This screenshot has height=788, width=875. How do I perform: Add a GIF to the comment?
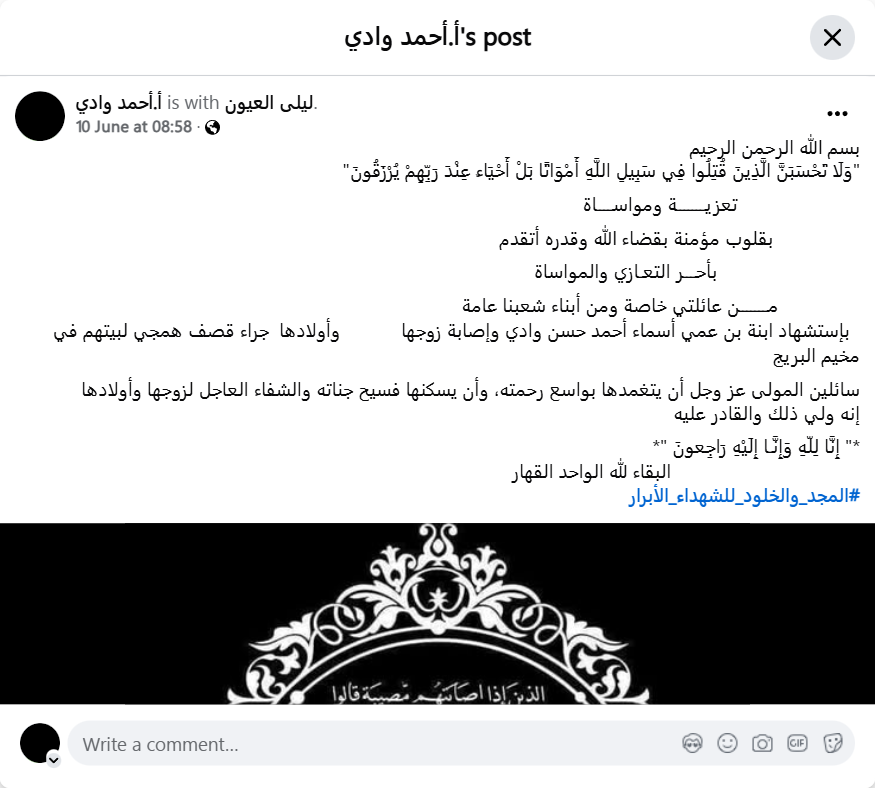pyautogui.click(x=797, y=743)
